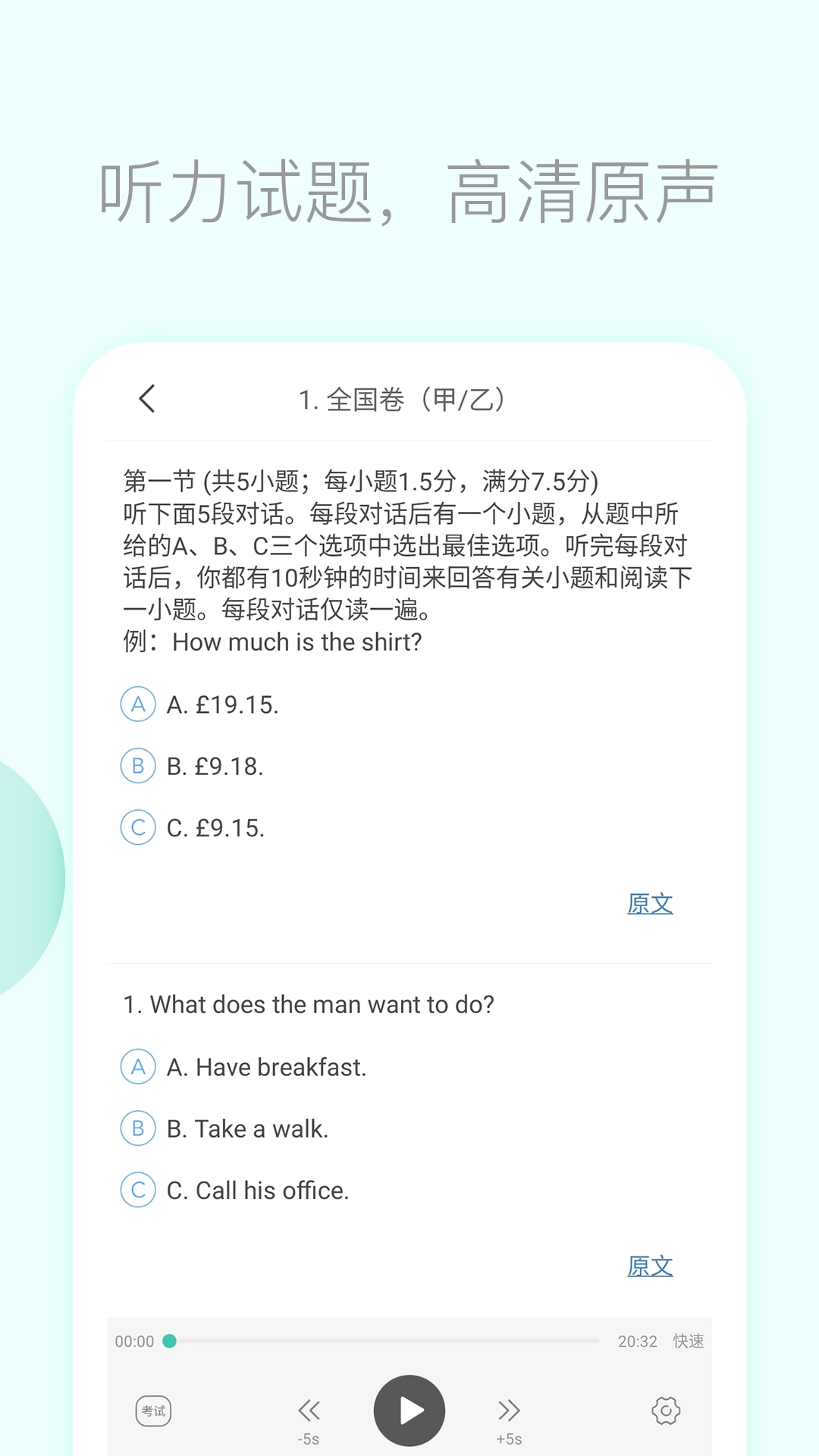Viewport: 819px width, 1456px height.
Task: Enable 考试 exam mode
Action: (x=153, y=1409)
